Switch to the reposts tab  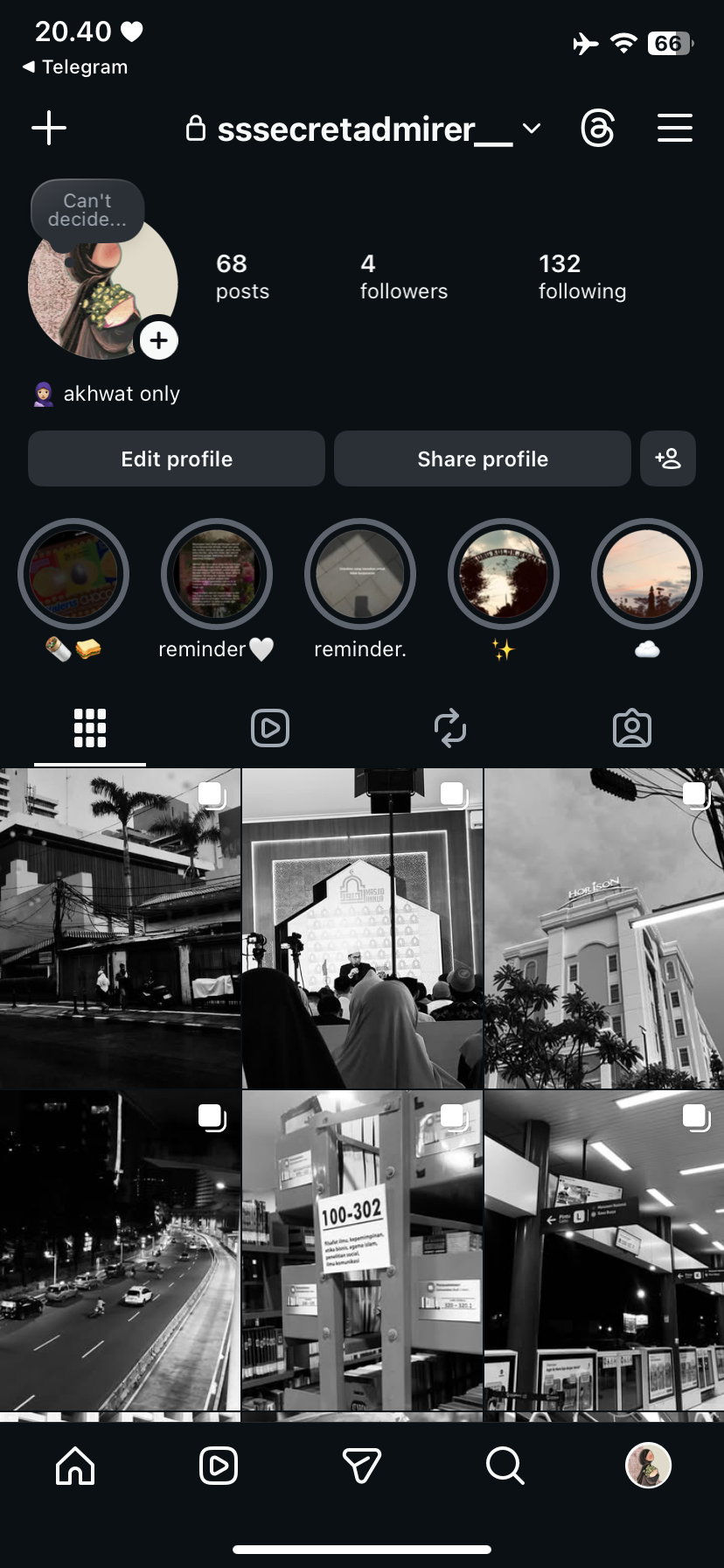pyautogui.click(x=450, y=728)
